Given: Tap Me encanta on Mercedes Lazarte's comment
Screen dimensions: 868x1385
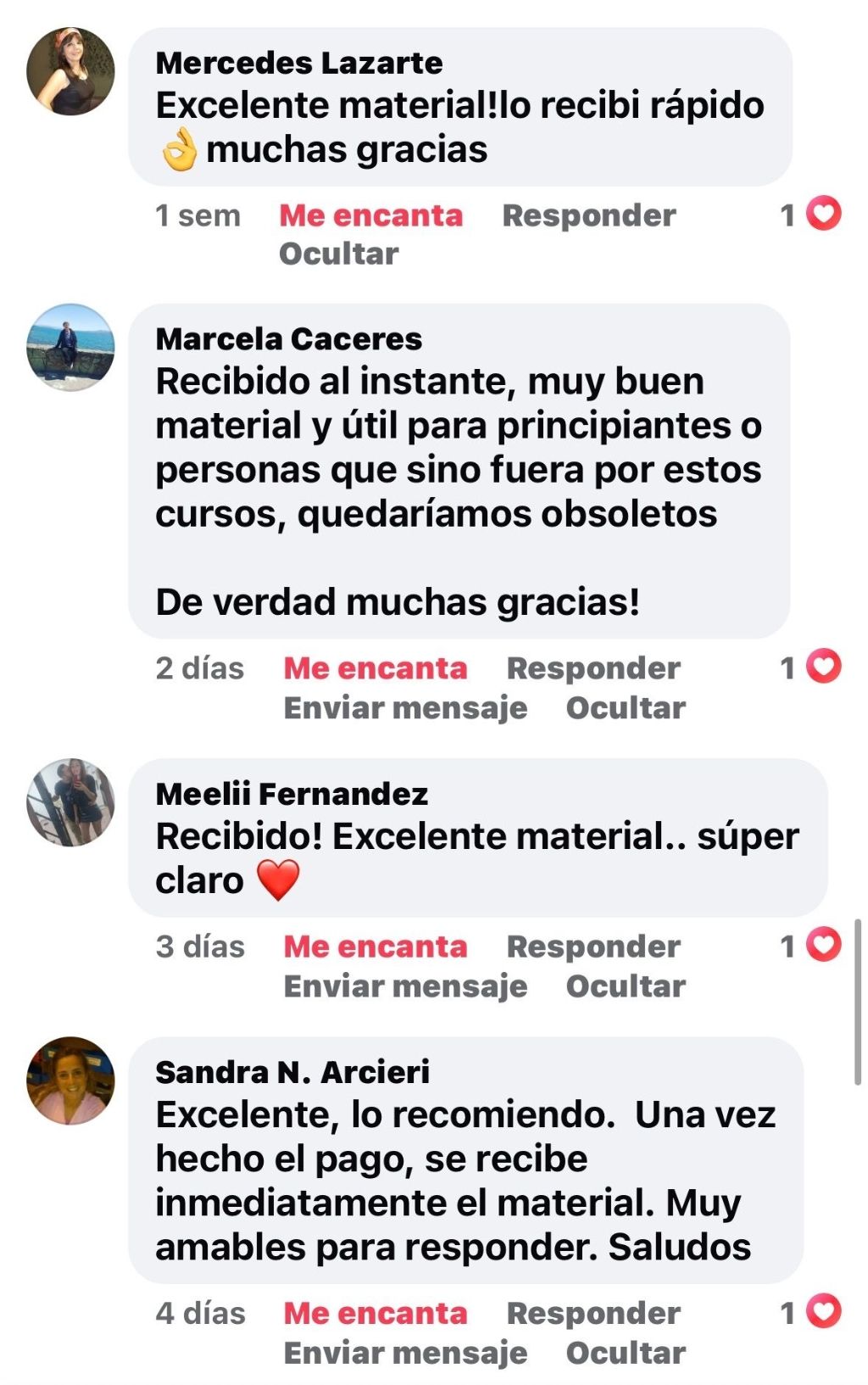Looking at the screenshot, I should (370, 215).
